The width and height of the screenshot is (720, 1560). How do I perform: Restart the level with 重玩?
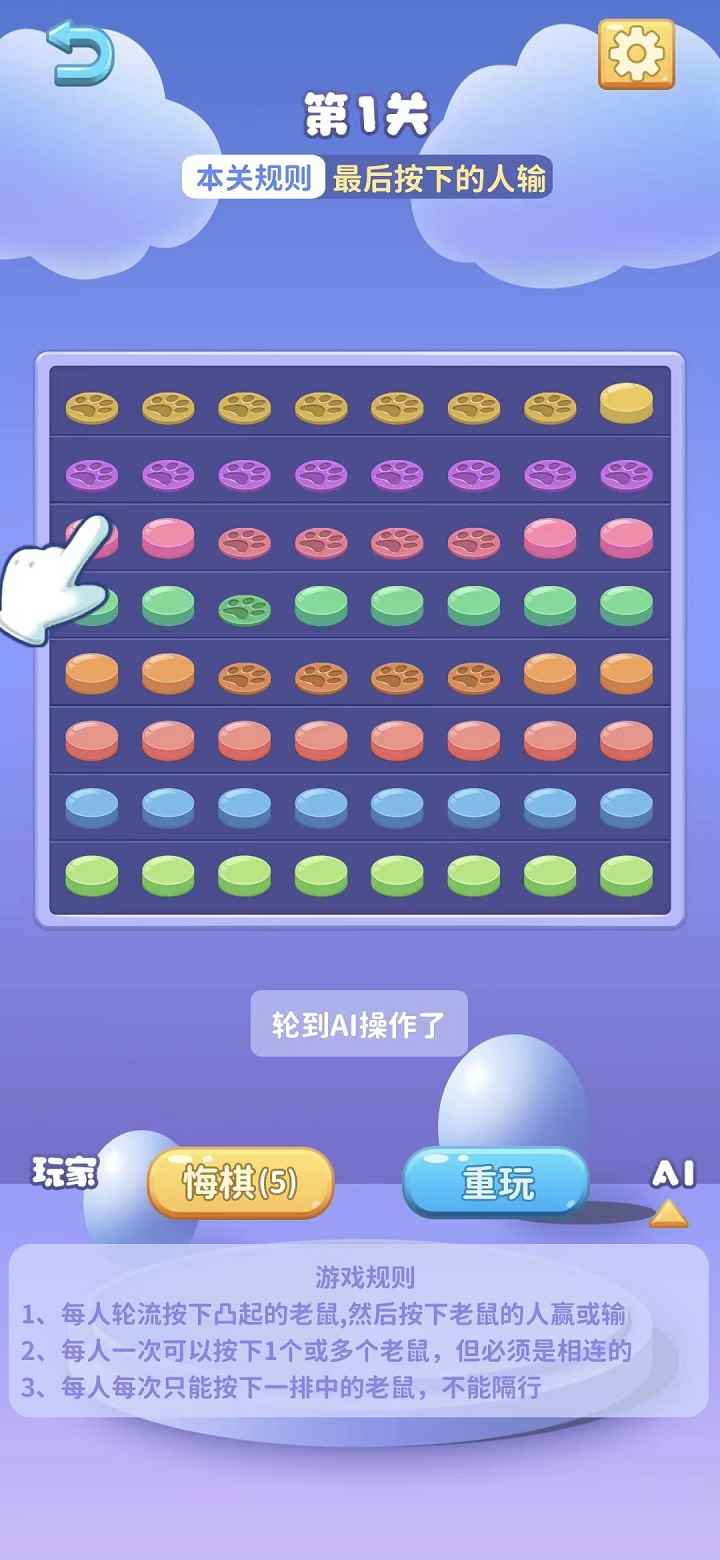point(497,1183)
